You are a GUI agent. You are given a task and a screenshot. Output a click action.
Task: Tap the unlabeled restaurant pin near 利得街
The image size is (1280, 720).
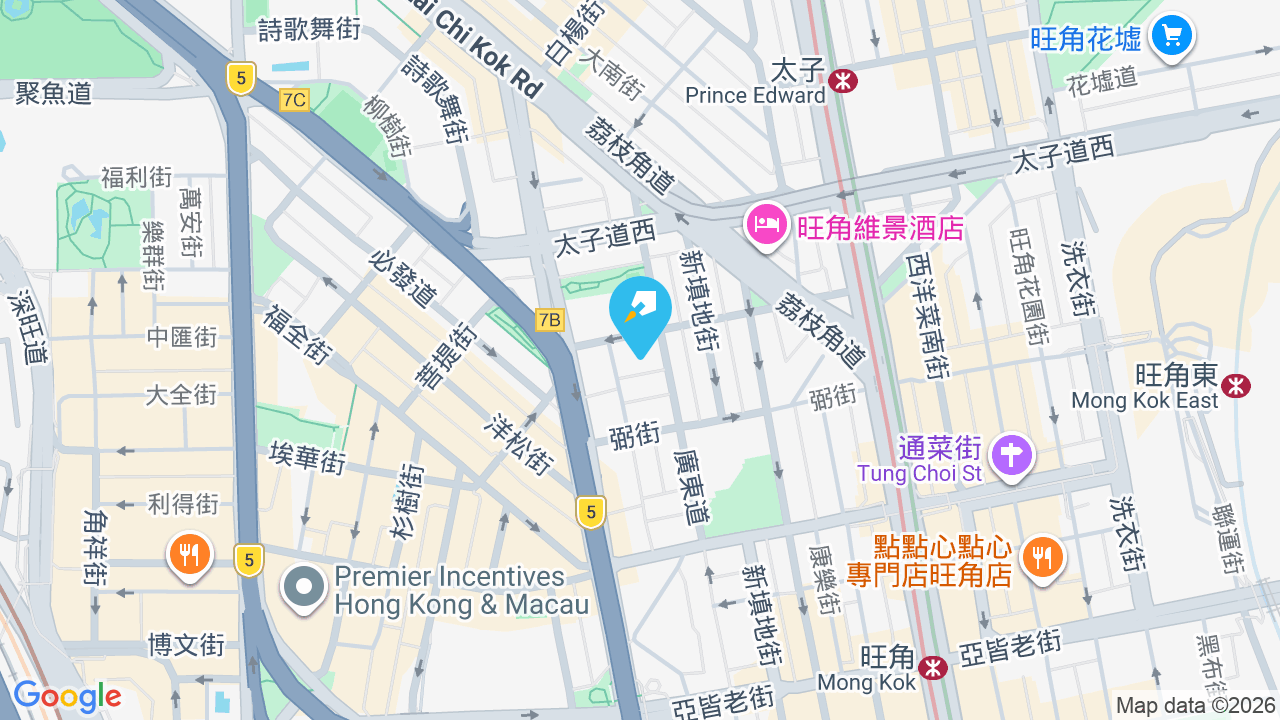click(189, 555)
